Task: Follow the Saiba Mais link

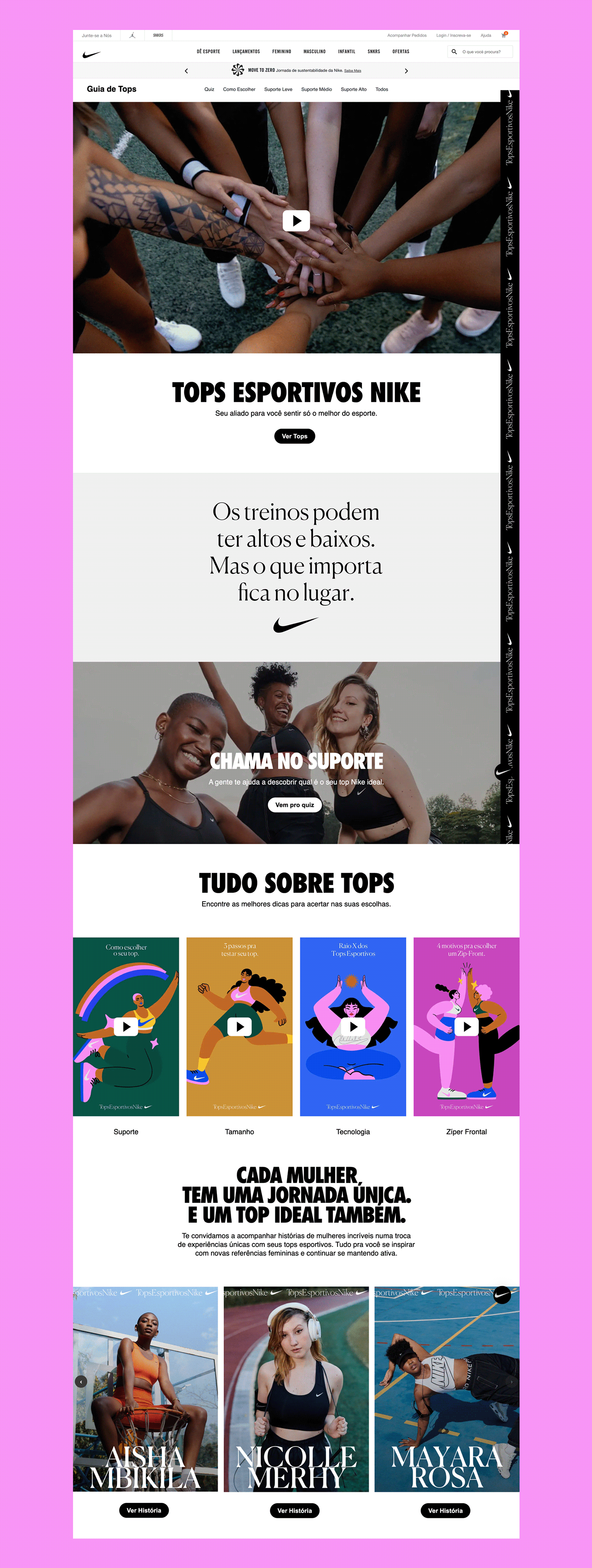Action: click(x=352, y=71)
